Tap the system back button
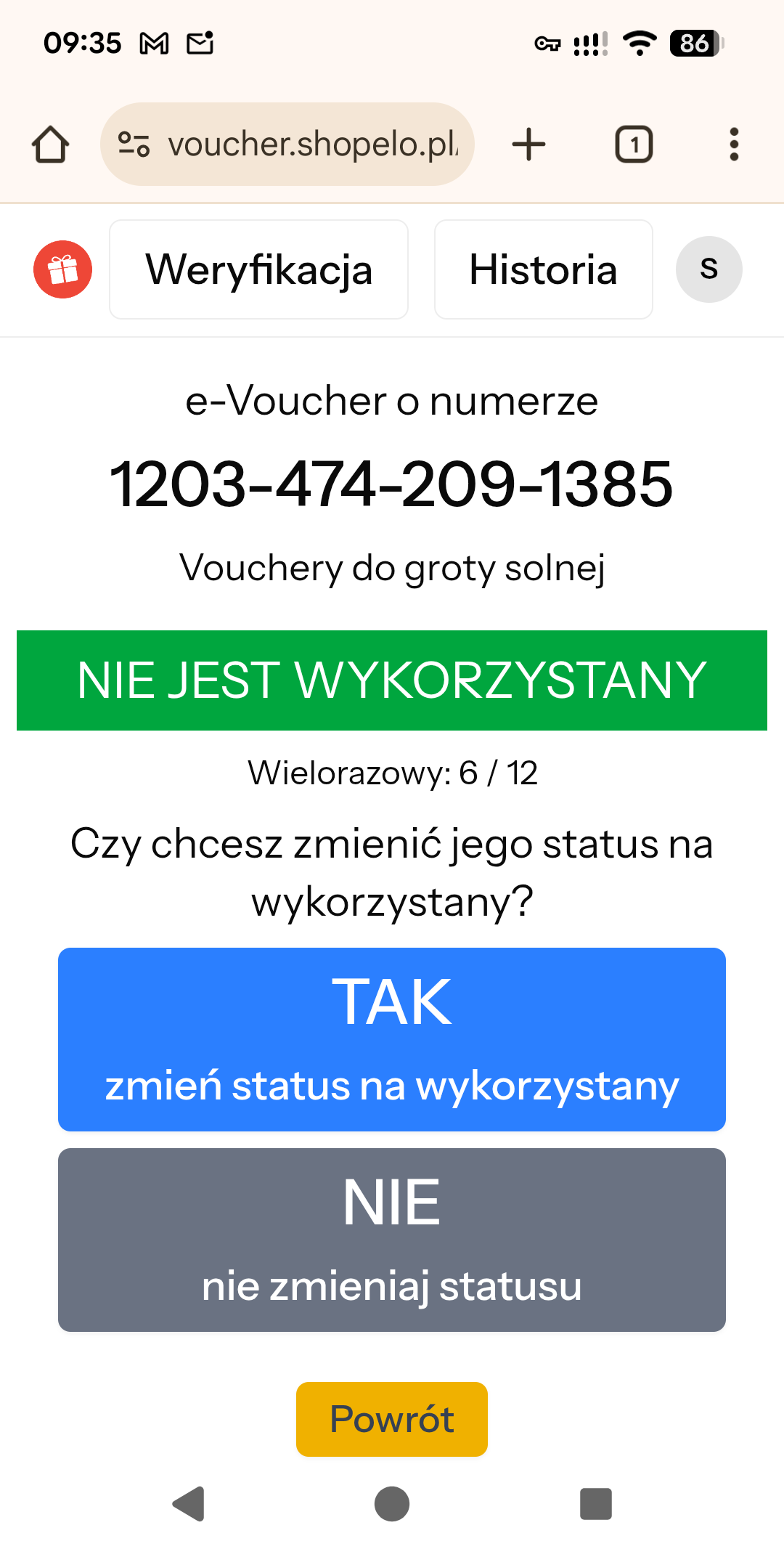This screenshot has height=1549, width=784. pyautogui.click(x=189, y=1503)
